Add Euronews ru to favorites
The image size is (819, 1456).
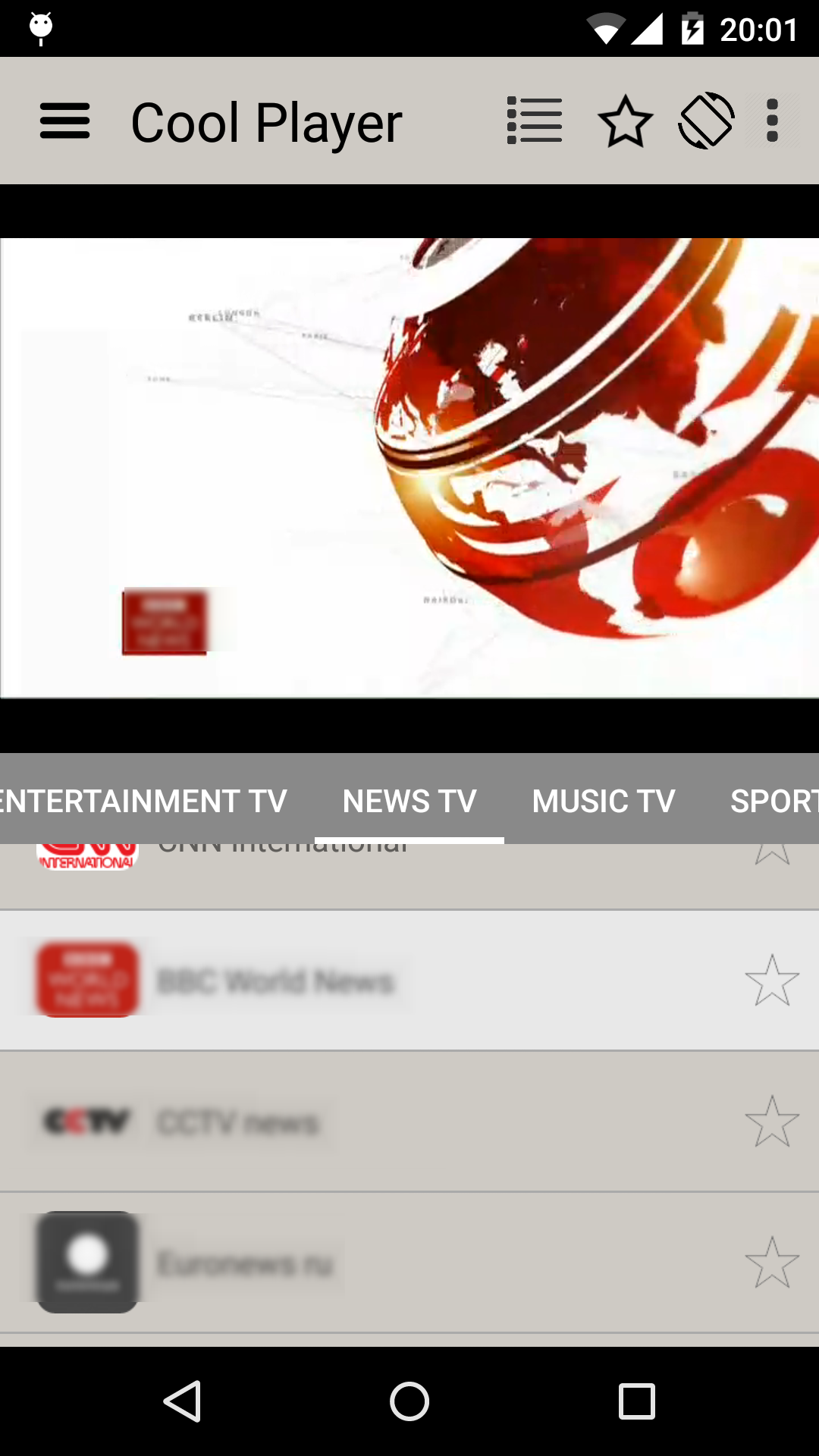(x=772, y=1263)
